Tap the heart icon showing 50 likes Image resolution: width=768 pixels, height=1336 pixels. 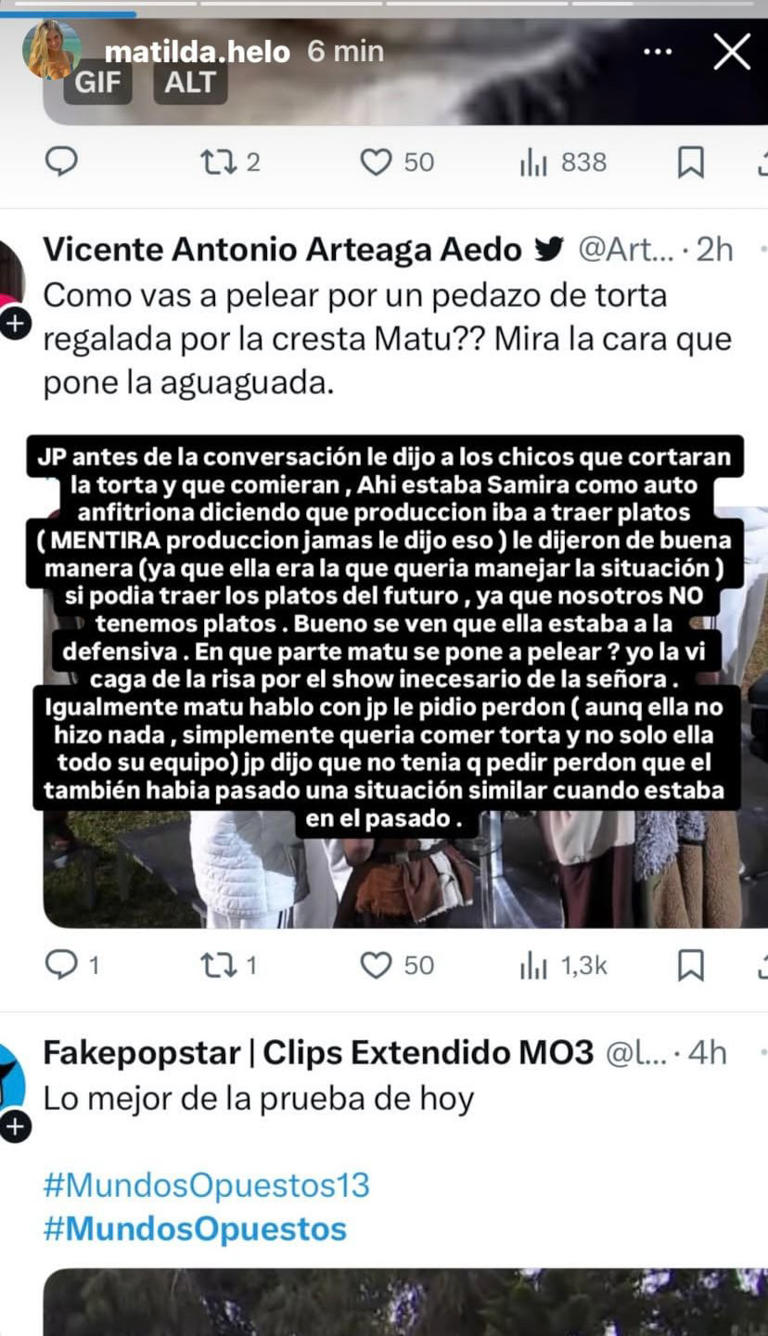pyautogui.click(x=377, y=965)
